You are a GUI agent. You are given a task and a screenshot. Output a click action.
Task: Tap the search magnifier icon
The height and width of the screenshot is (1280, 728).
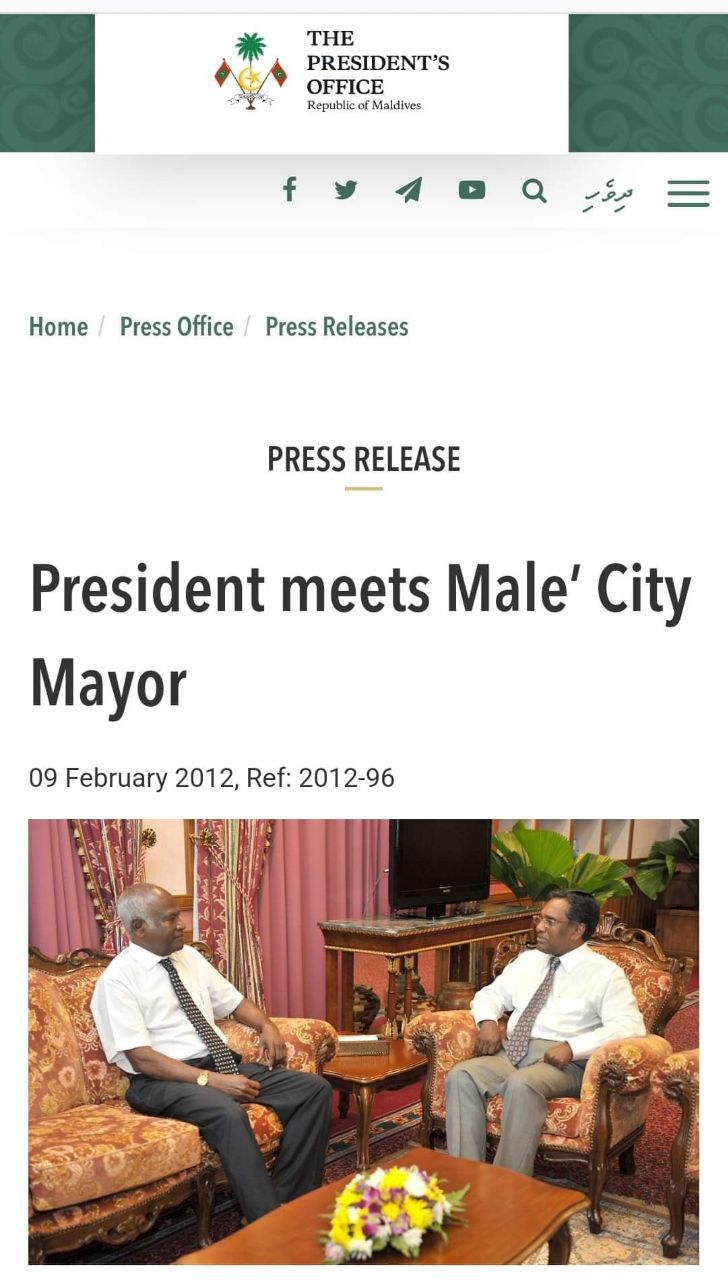coord(535,191)
